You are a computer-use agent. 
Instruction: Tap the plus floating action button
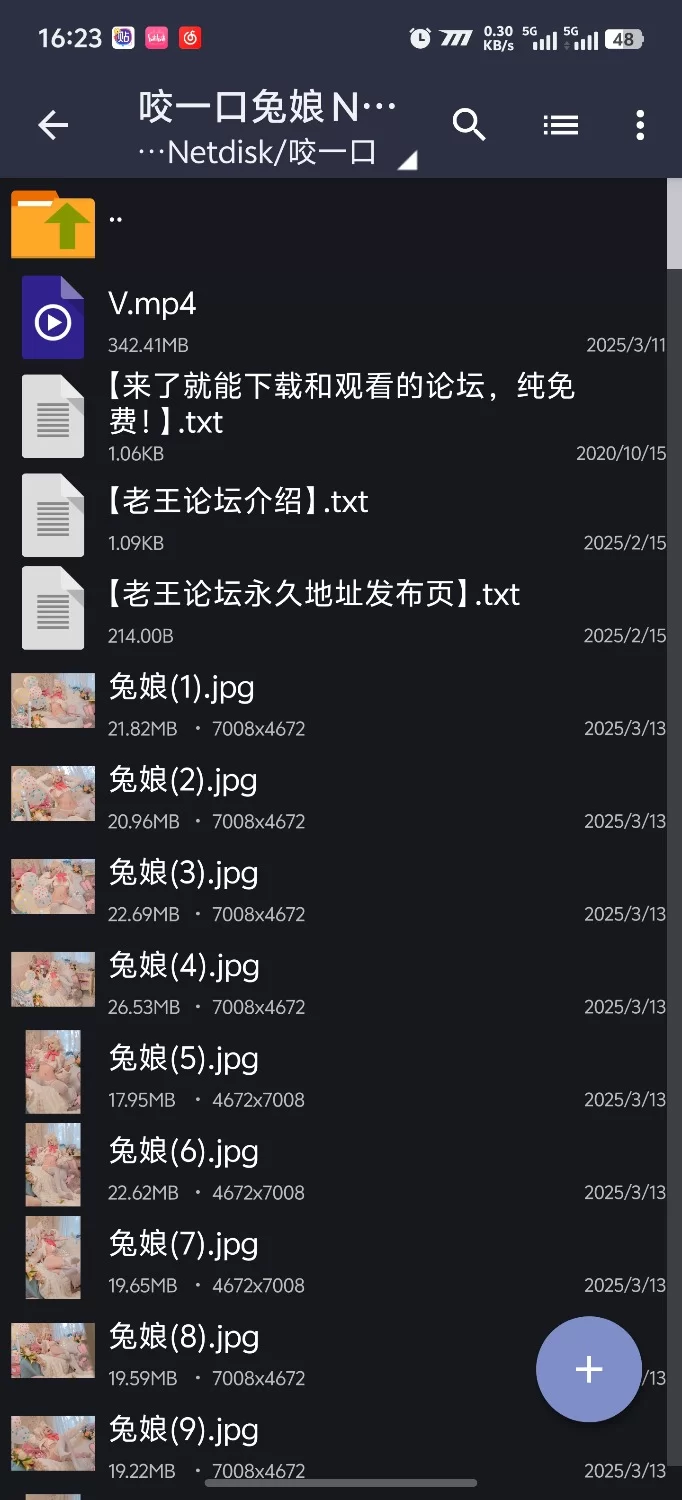point(588,1369)
